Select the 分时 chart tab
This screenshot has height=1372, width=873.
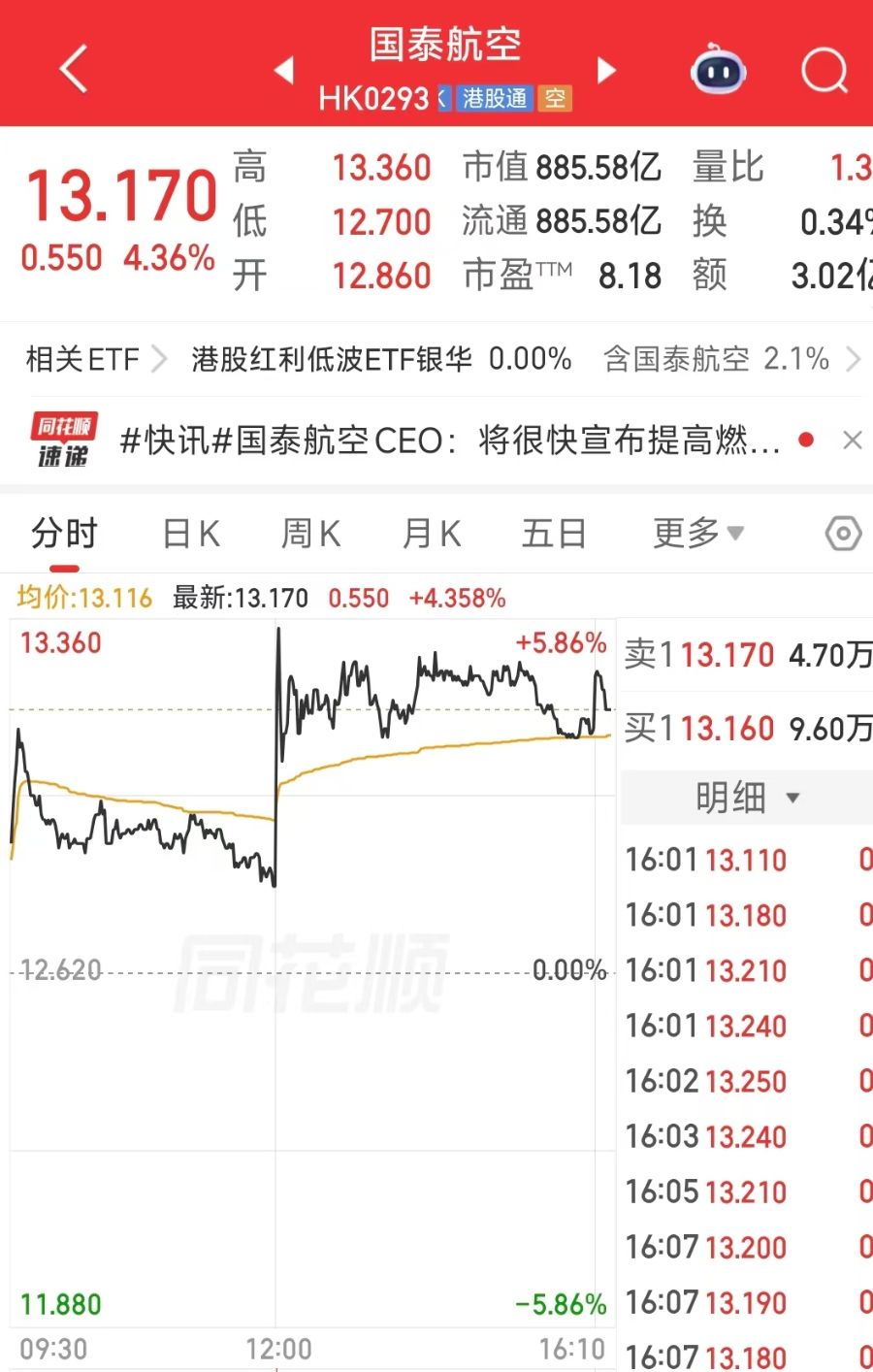pos(64,534)
